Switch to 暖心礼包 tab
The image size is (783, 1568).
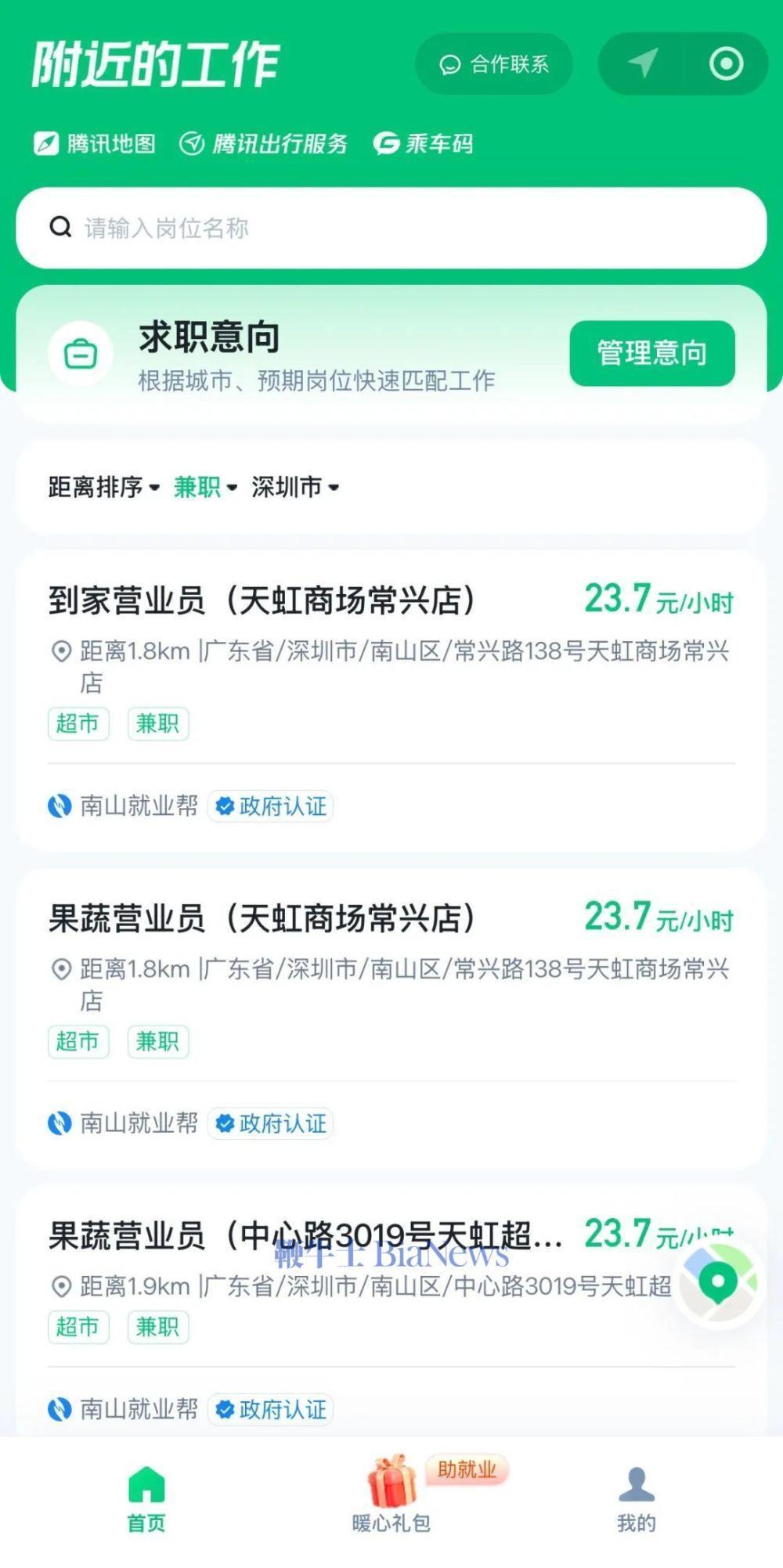click(x=391, y=1499)
